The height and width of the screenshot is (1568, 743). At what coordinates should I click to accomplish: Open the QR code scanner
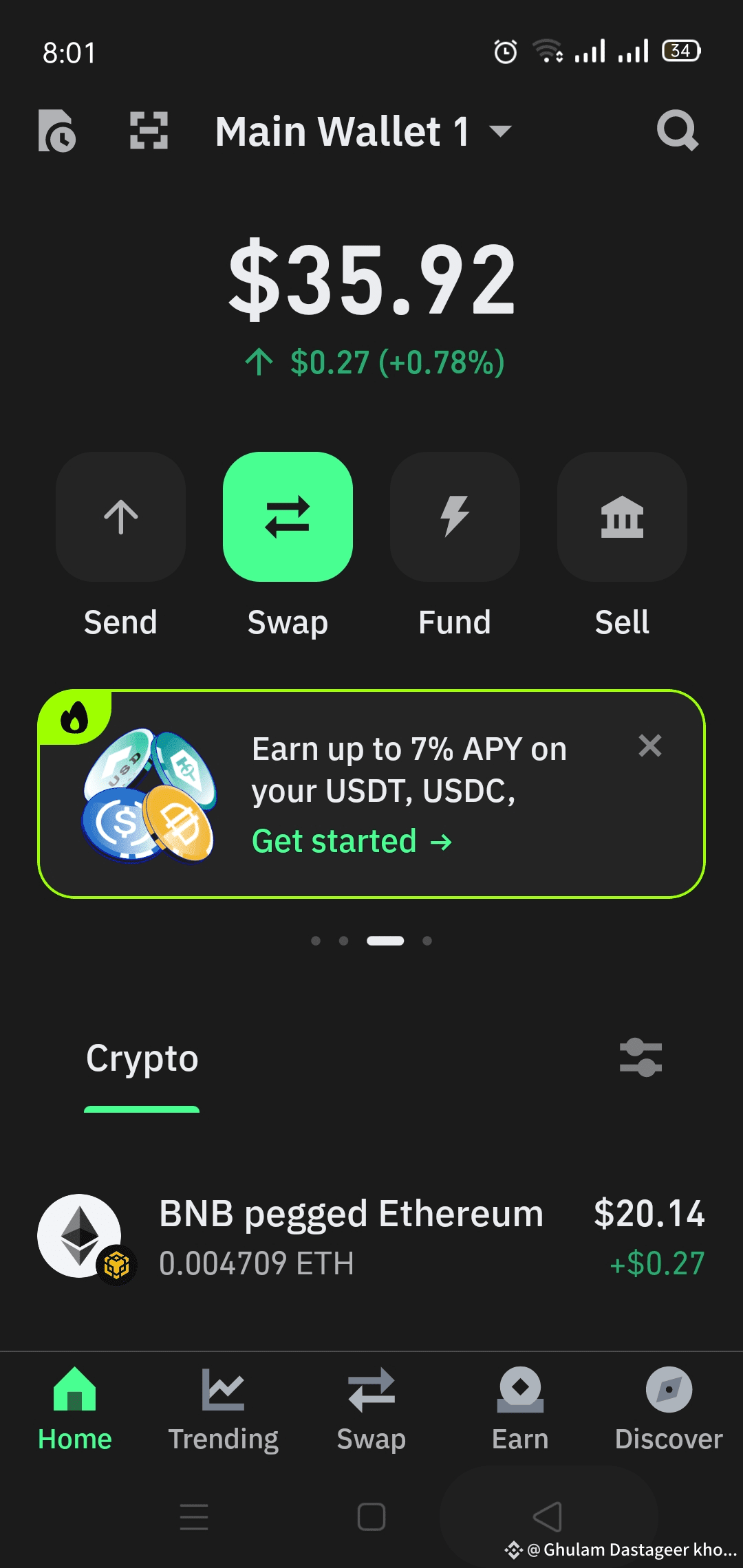pyautogui.click(x=149, y=131)
